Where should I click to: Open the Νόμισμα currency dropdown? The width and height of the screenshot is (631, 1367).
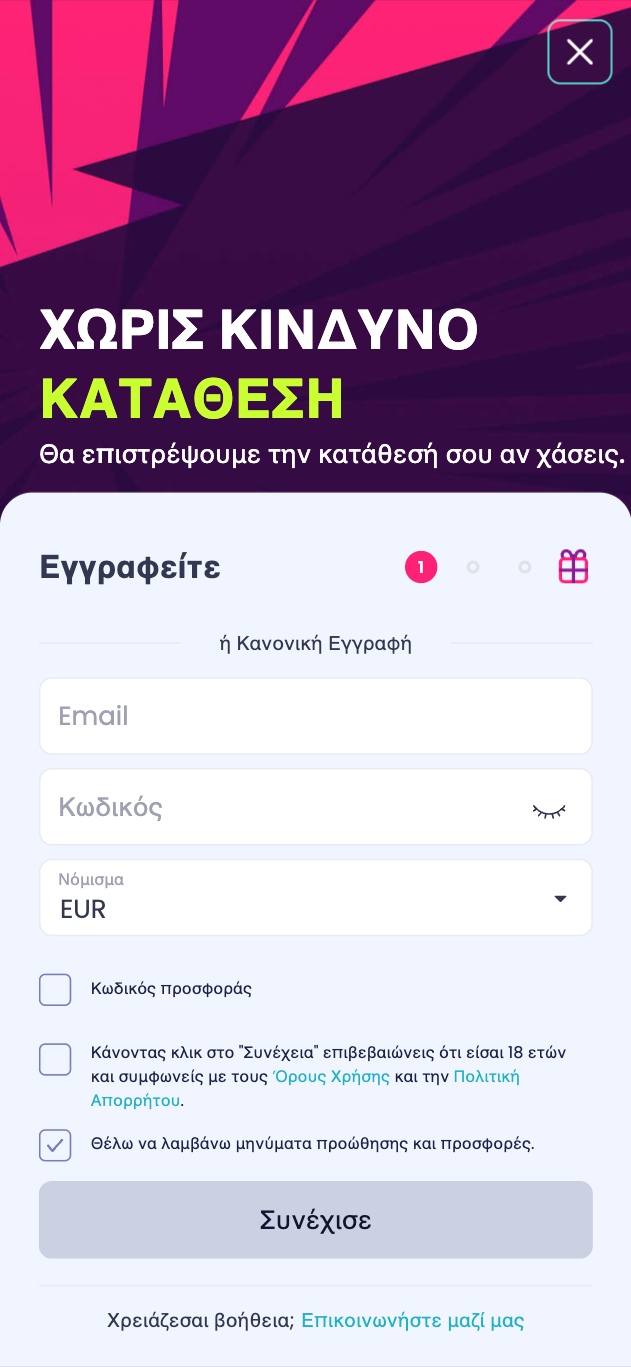pyautogui.click(x=315, y=898)
